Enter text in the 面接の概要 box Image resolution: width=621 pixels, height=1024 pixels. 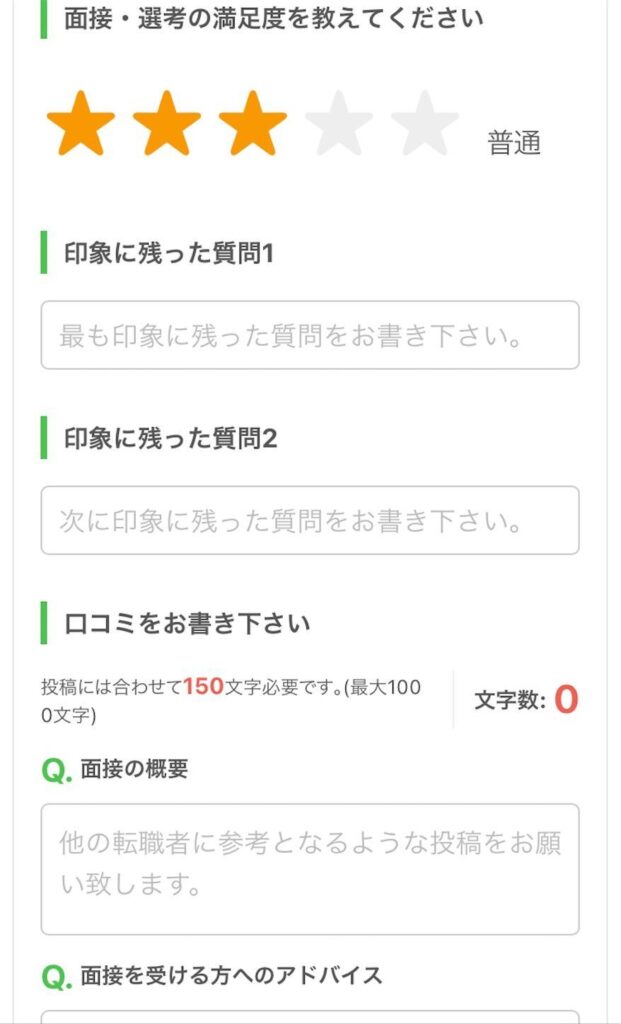point(310,869)
